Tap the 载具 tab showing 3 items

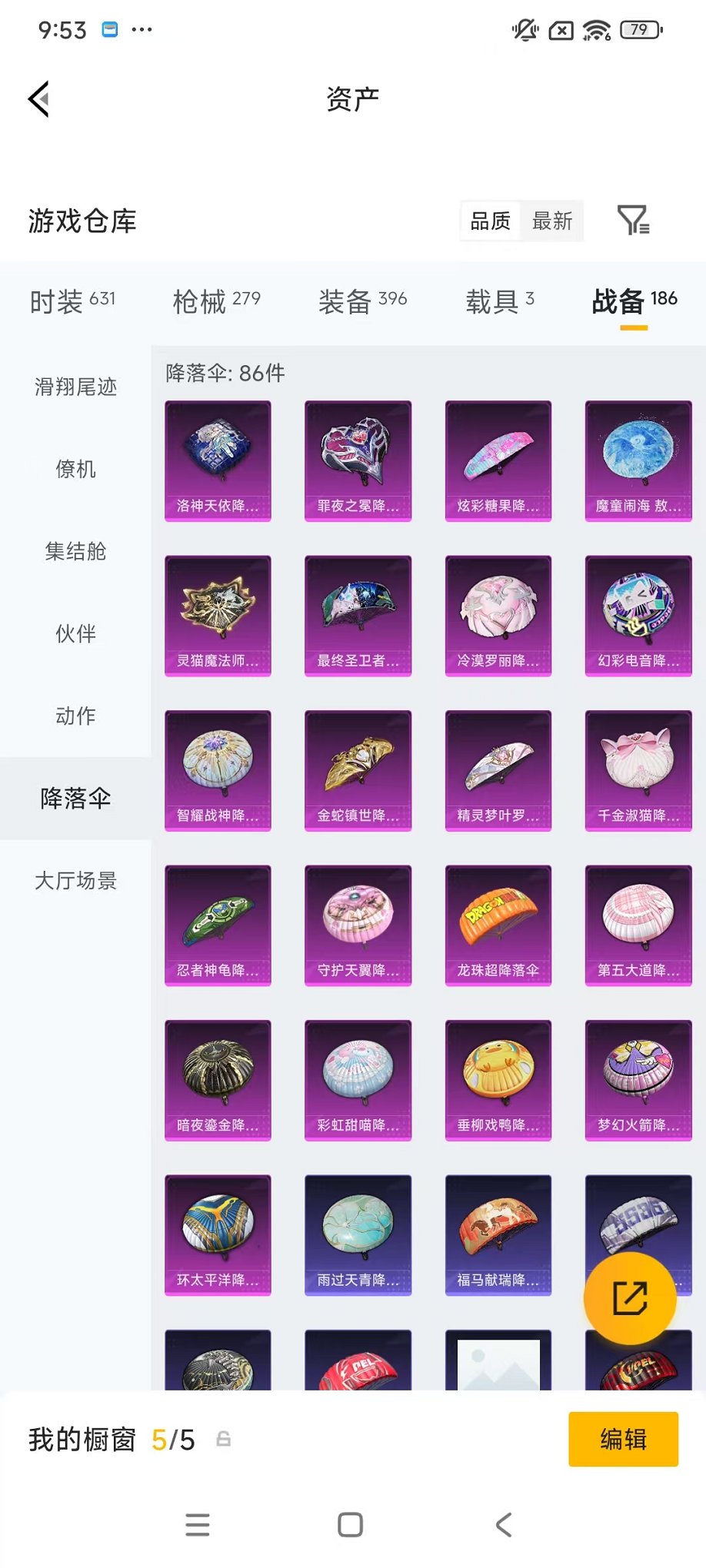[494, 301]
